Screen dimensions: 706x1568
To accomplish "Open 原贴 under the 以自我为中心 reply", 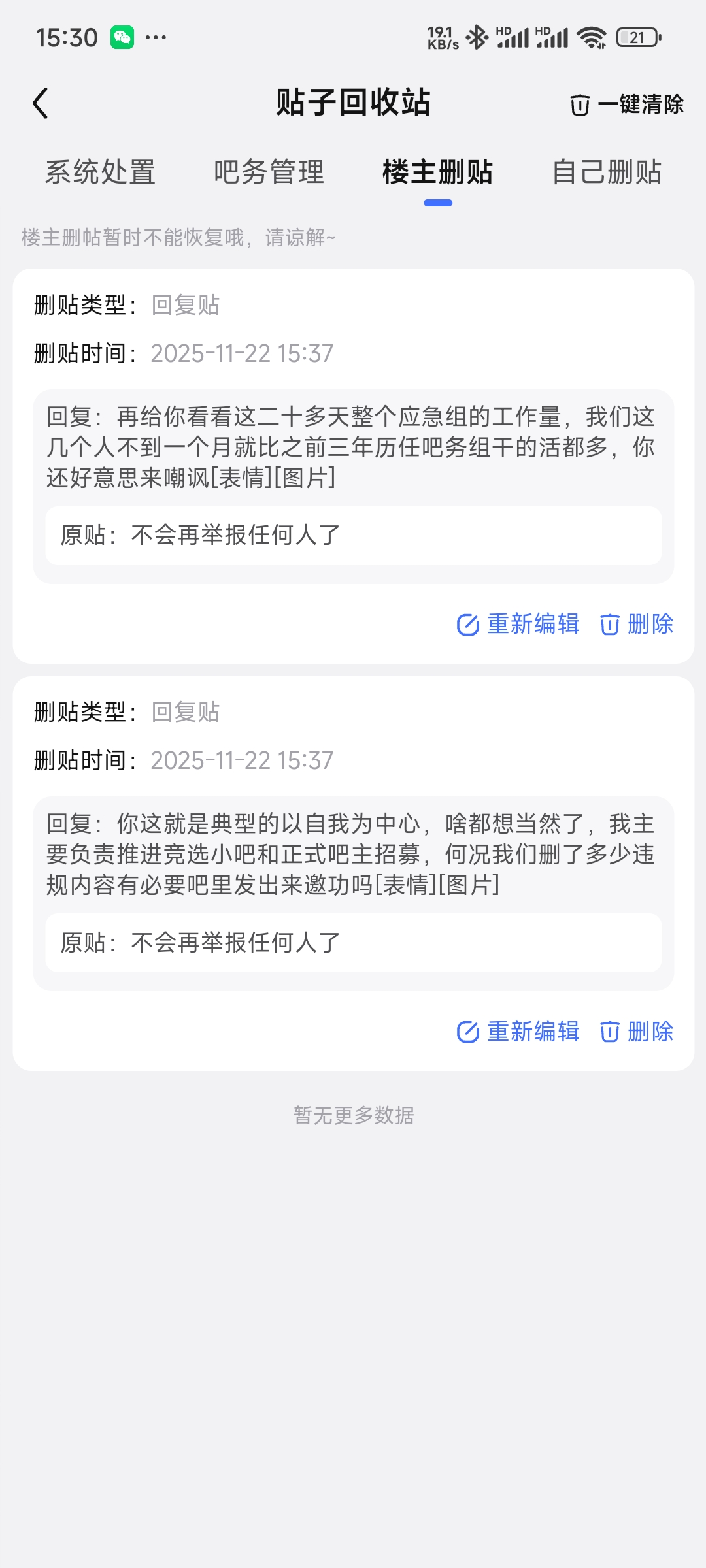I will (353, 943).
